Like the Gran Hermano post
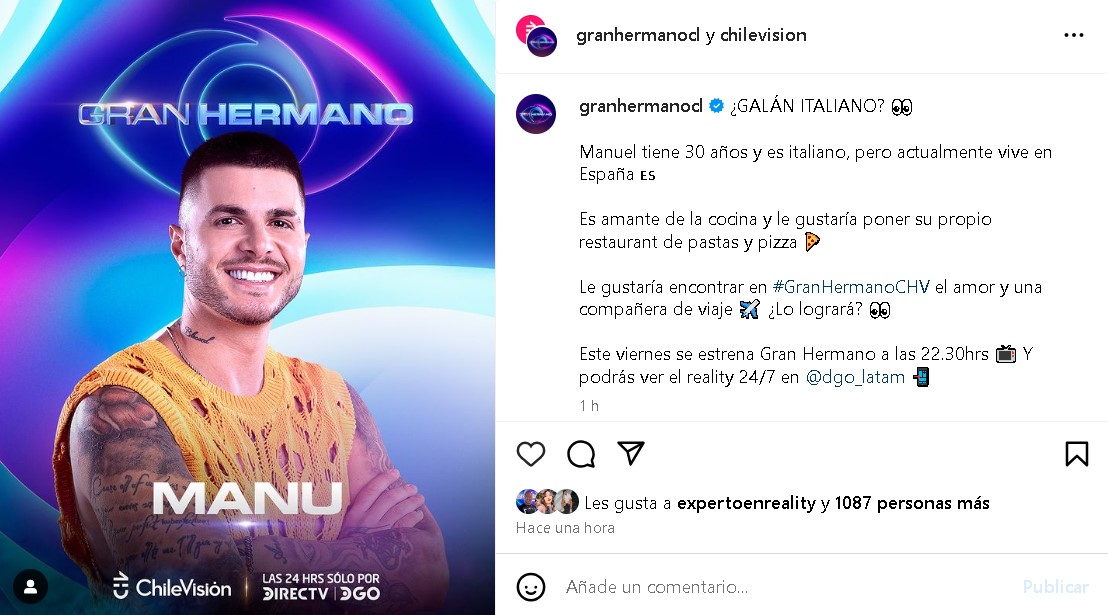Viewport: 1108px width, 615px height. (531, 454)
